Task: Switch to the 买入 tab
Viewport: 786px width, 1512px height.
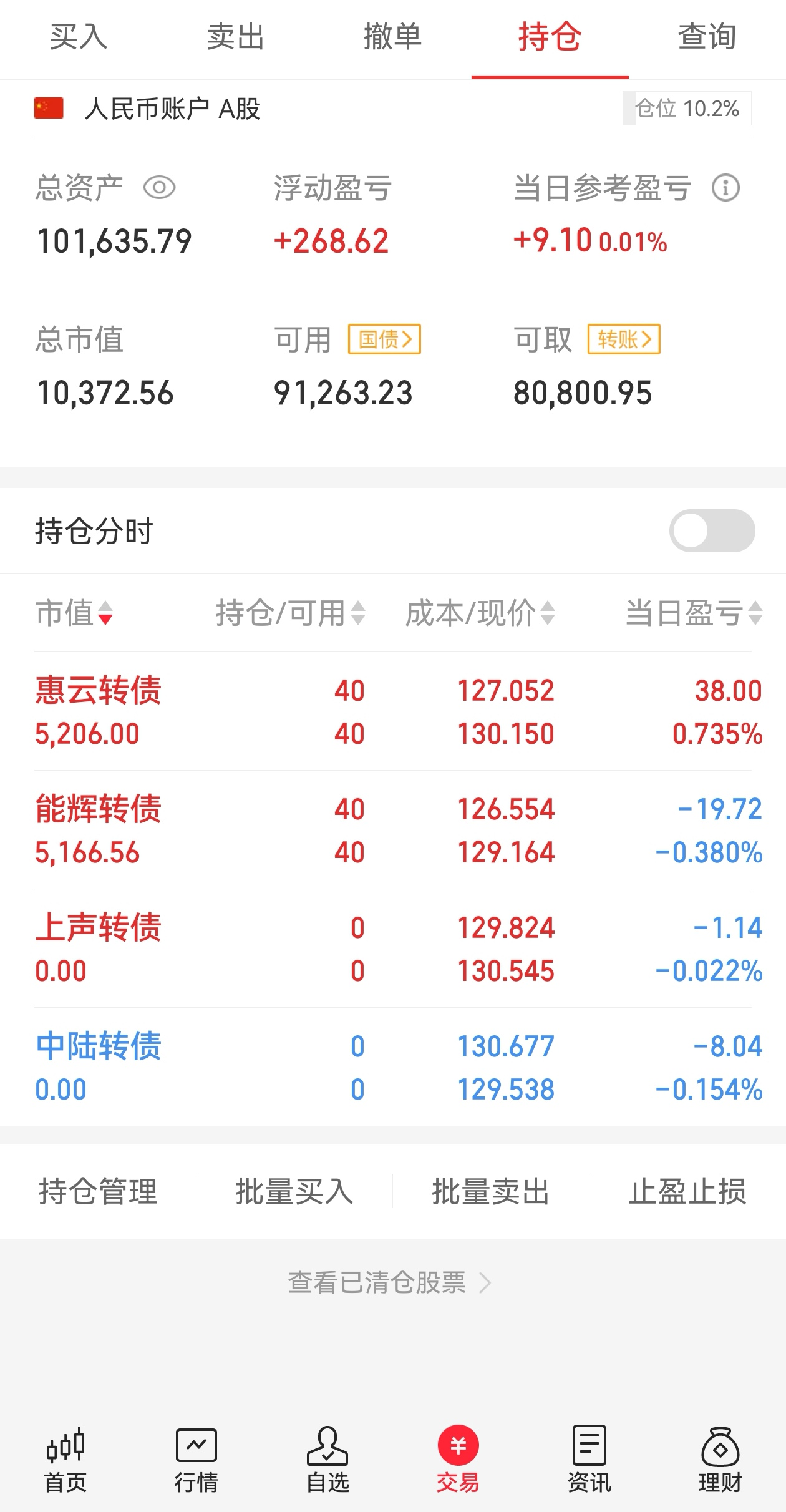Action: point(79,37)
